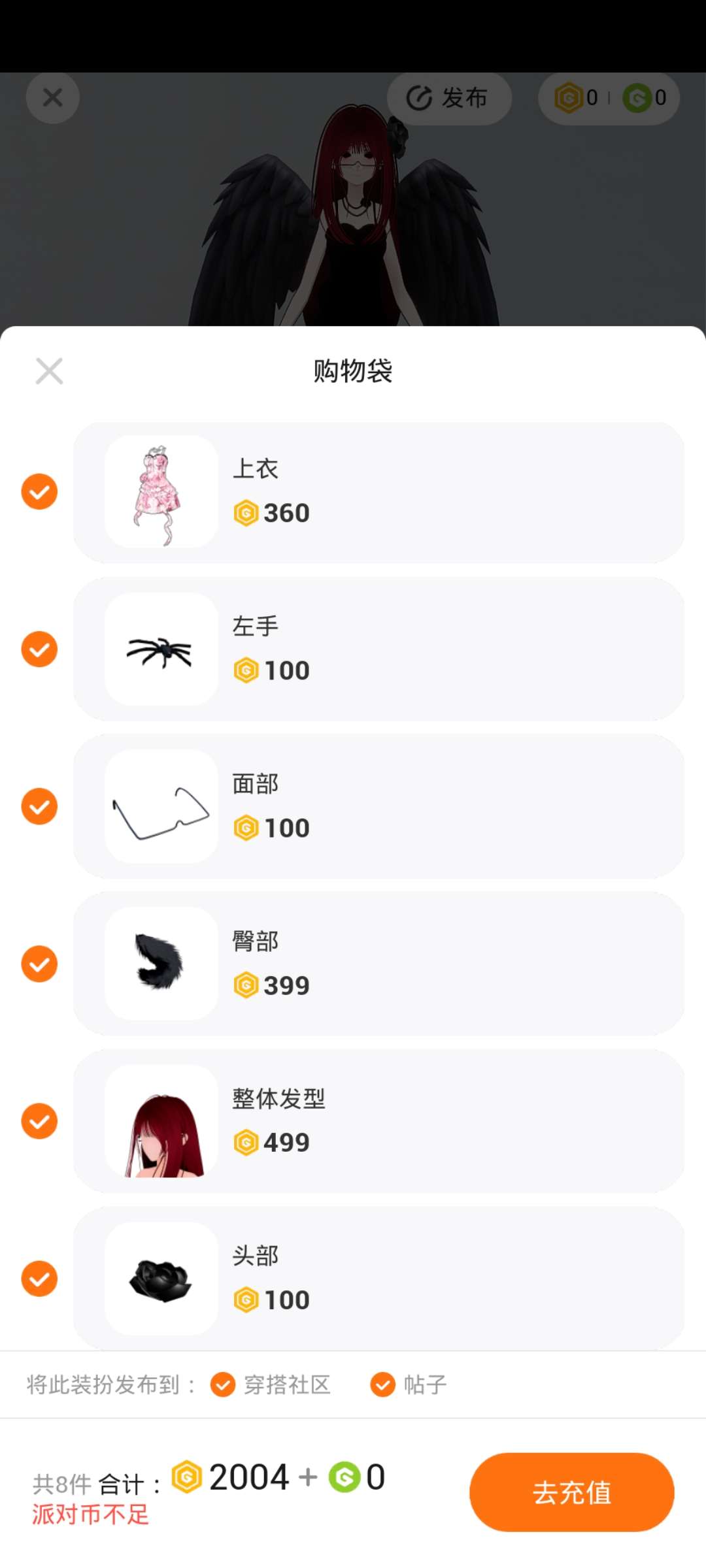The height and width of the screenshot is (1568, 706).
Task: Uncheck the 上衣 item priced 360
Action: 39,491
